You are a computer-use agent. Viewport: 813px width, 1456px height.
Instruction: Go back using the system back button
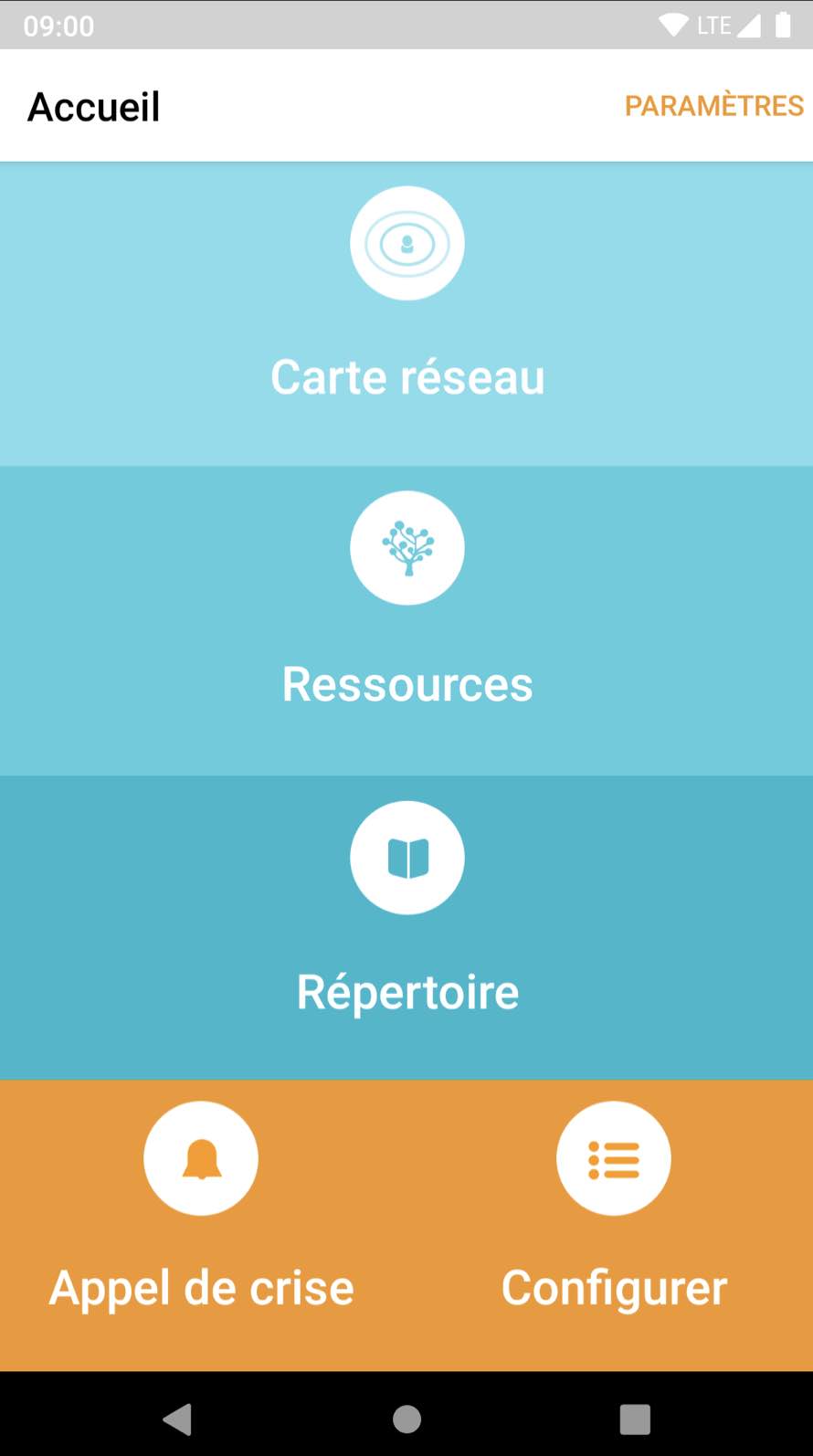[x=177, y=1419]
